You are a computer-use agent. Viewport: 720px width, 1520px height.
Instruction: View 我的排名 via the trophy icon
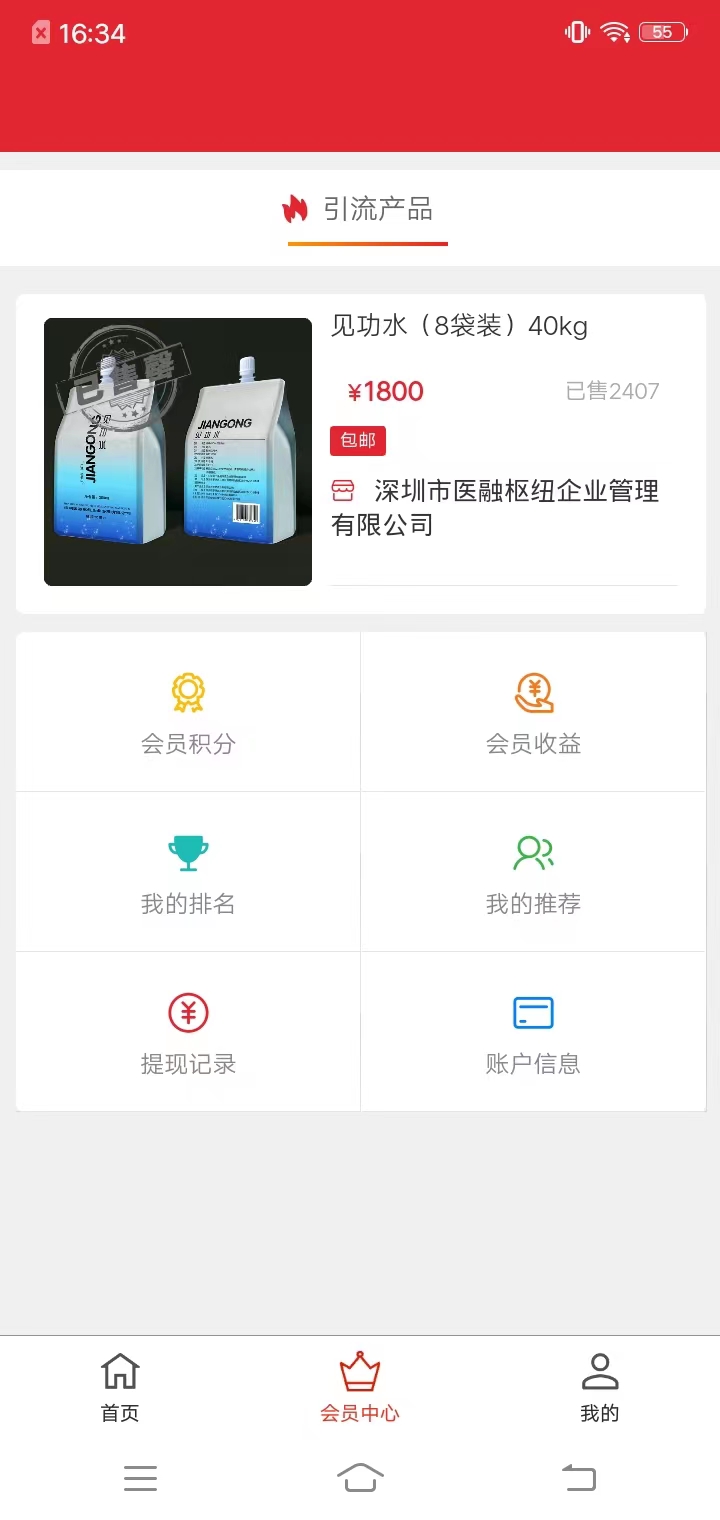coord(186,872)
